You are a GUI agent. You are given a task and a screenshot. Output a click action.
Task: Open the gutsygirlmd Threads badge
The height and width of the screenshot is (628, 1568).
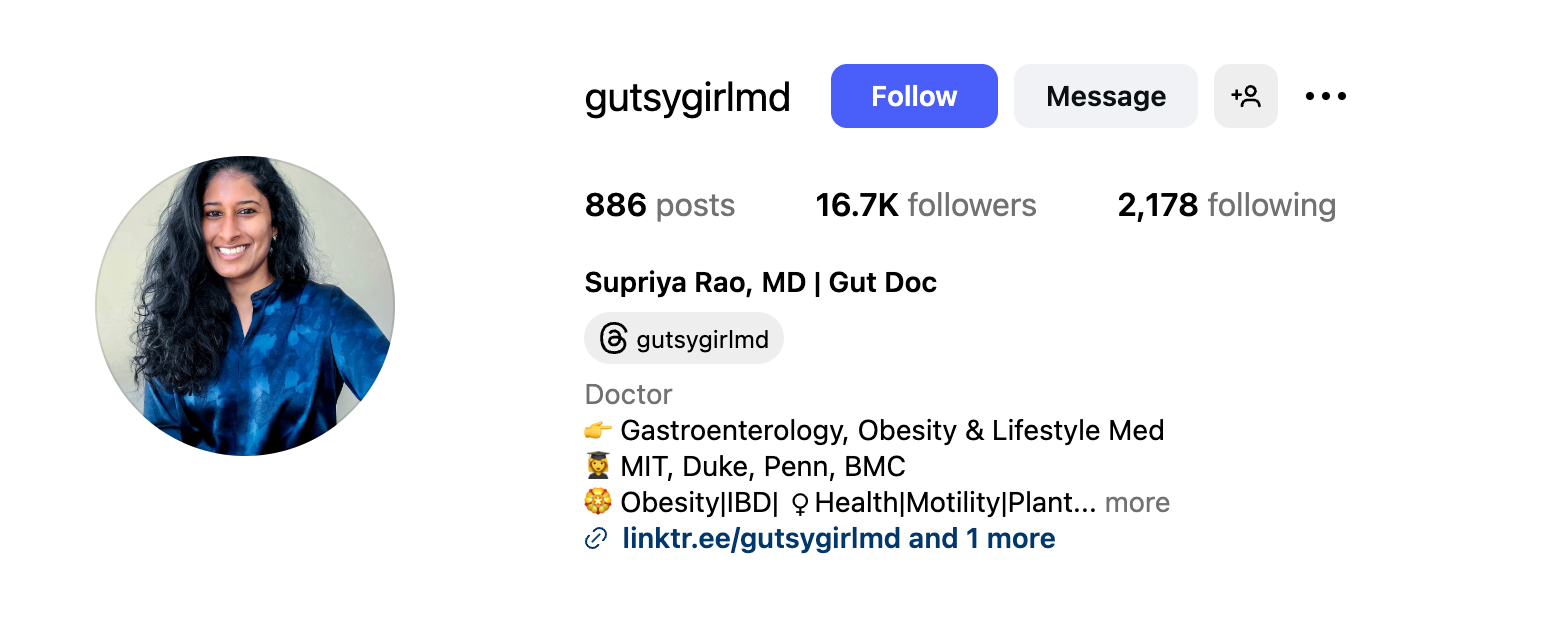[684, 339]
